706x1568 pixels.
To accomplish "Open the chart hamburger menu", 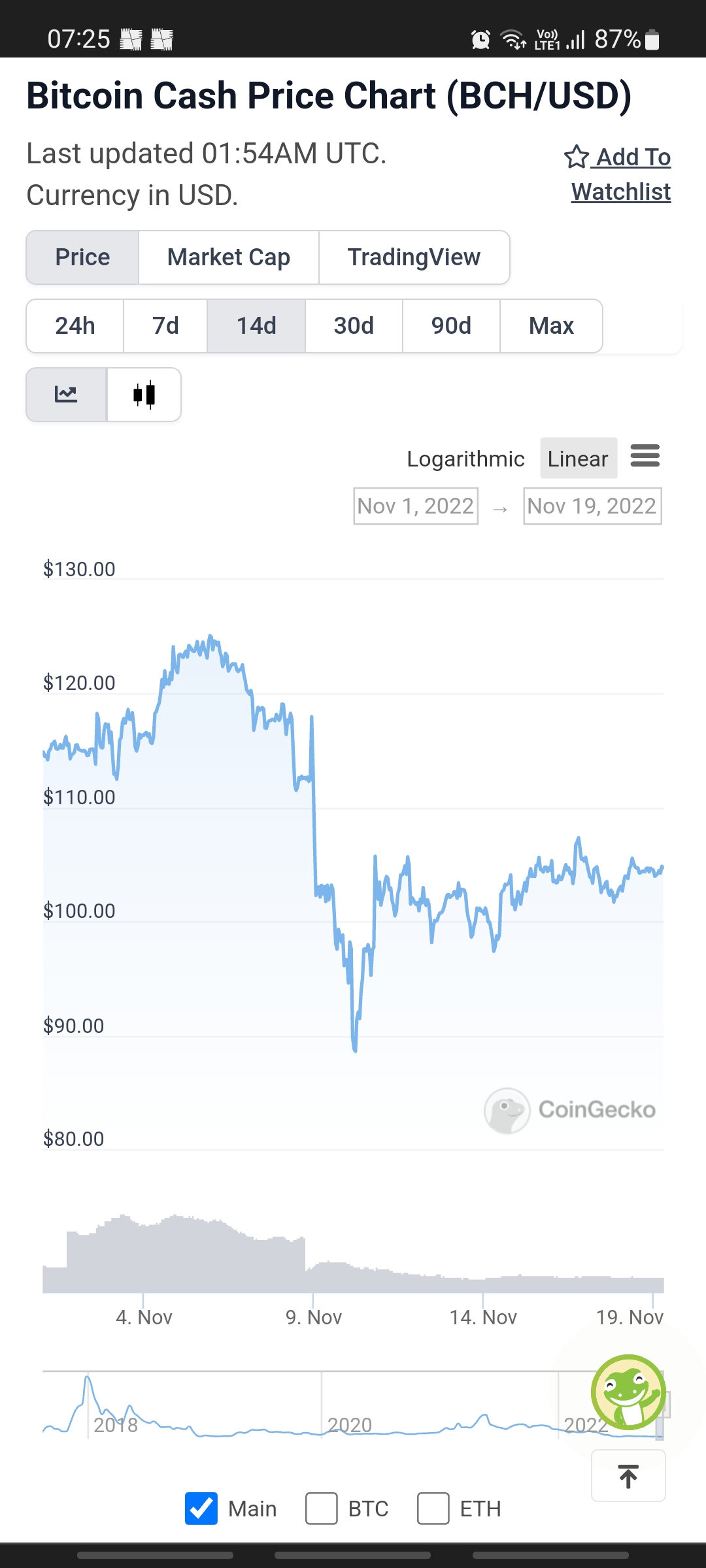I will [645, 455].
